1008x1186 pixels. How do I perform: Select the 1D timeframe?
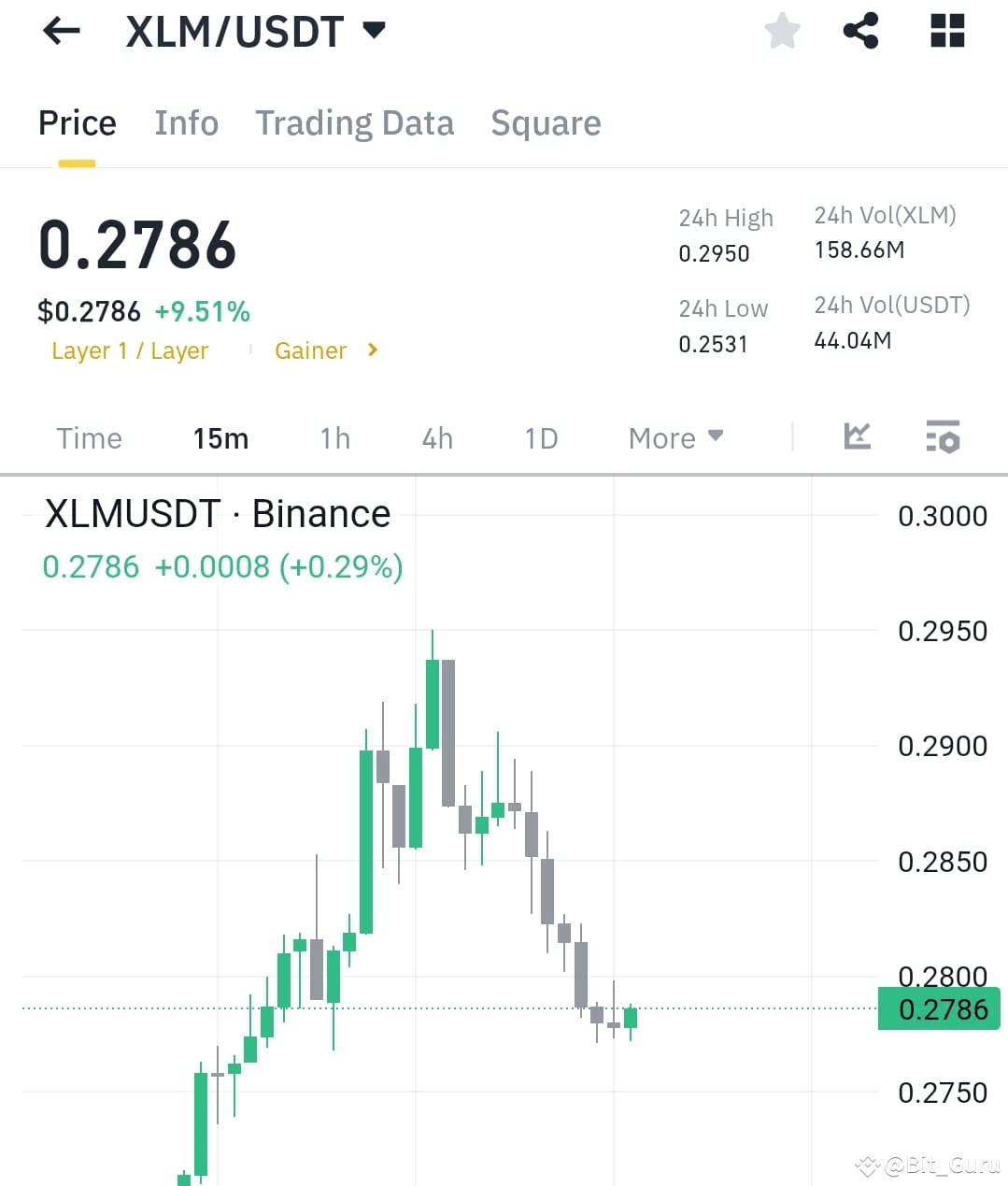(x=540, y=437)
